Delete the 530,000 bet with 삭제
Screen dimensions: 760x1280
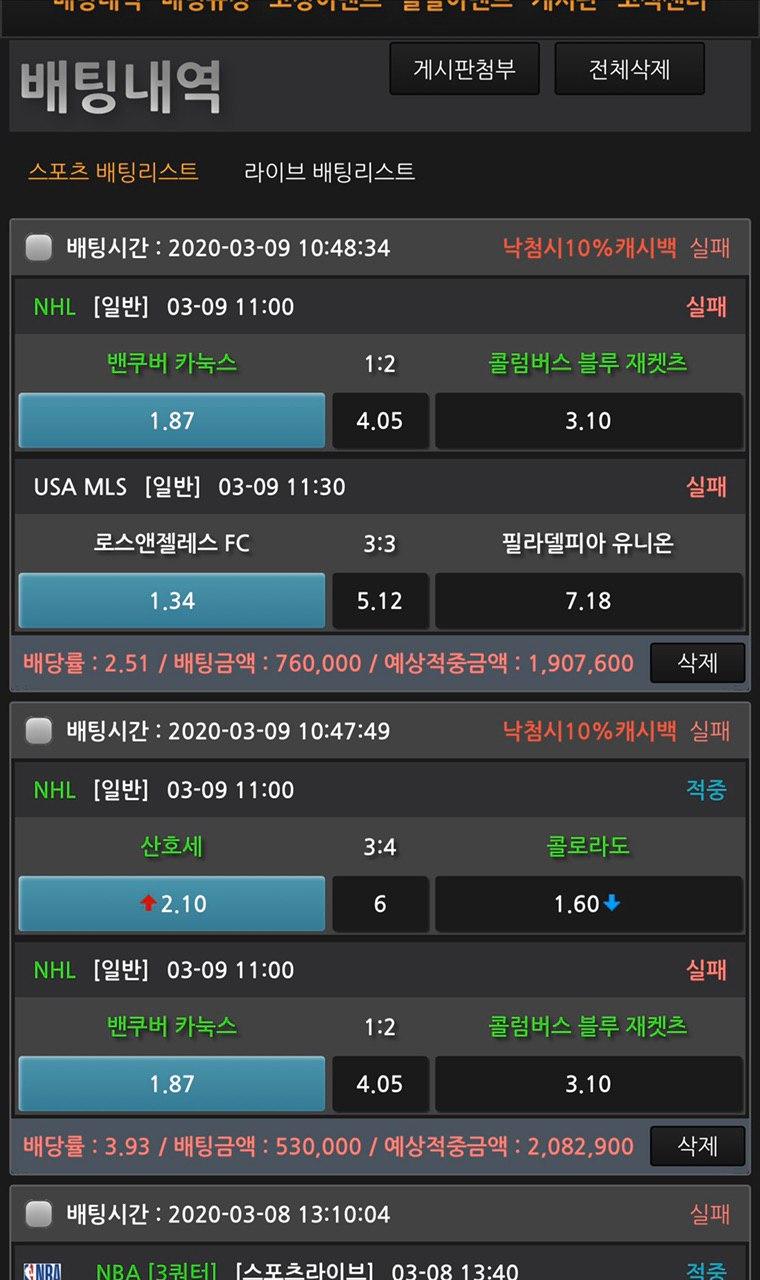[x=697, y=1146]
